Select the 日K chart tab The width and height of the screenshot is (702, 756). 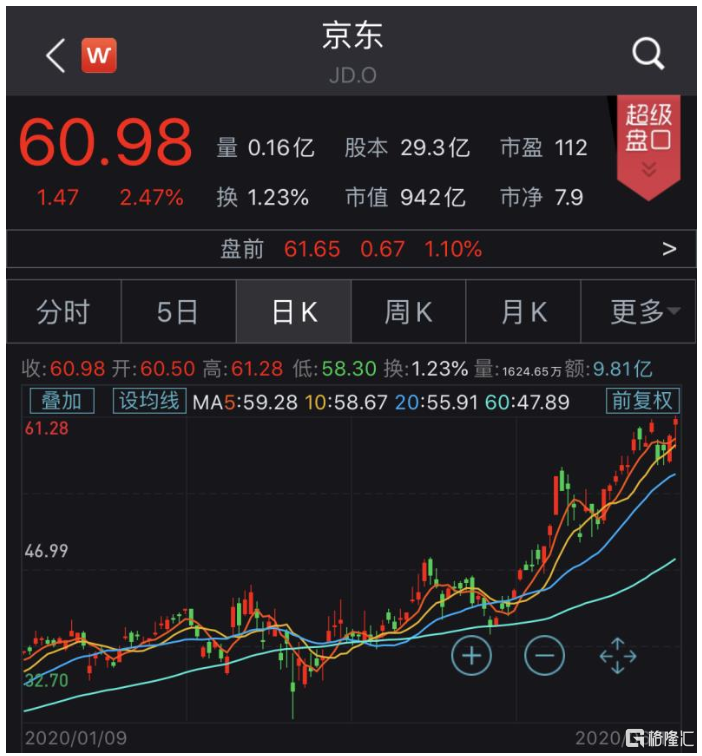click(294, 312)
